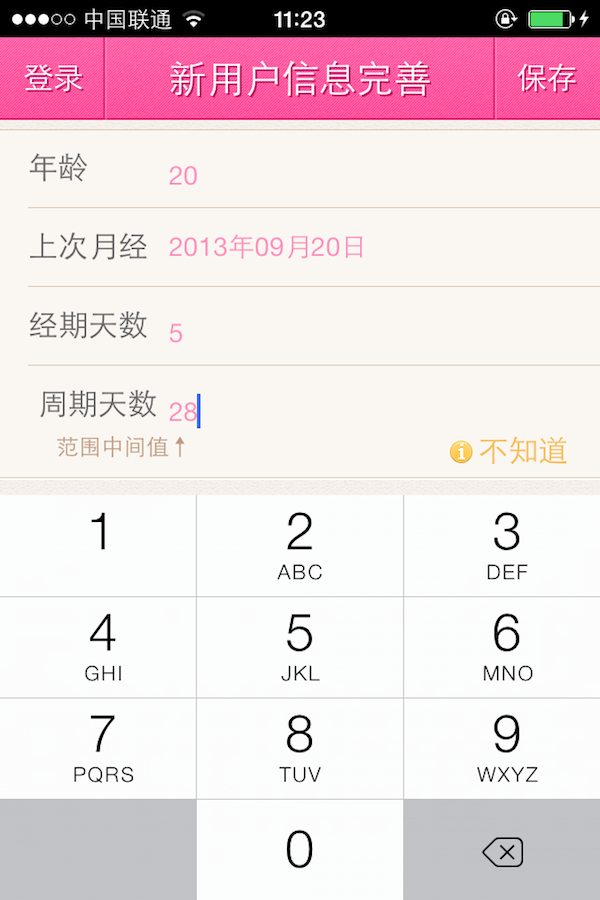The image size is (600, 900).
Task: Type digit 1 on the keypad
Action: [99, 546]
